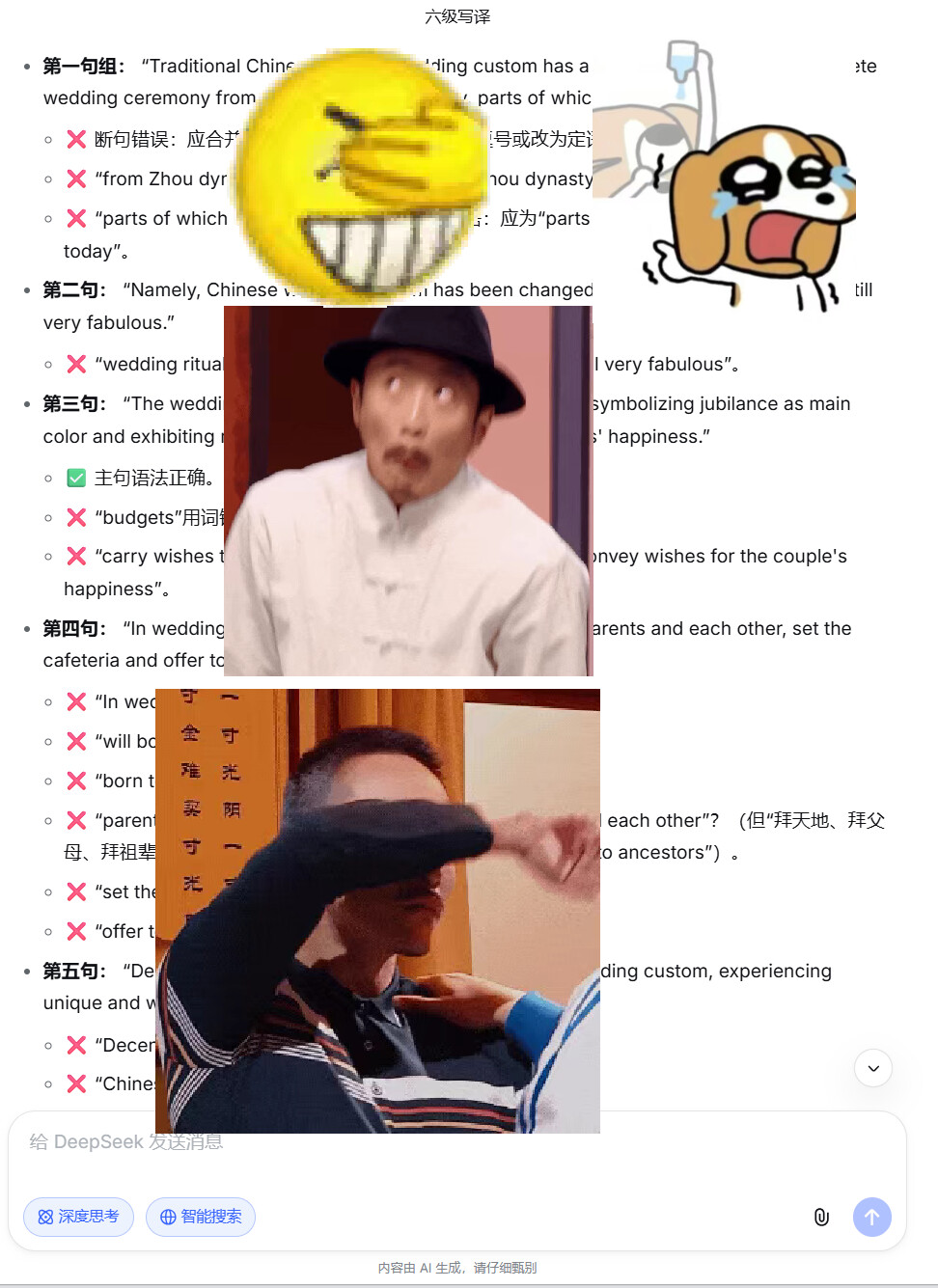Attach a file with the paperclip icon
The image size is (938, 1288).
821,1217
